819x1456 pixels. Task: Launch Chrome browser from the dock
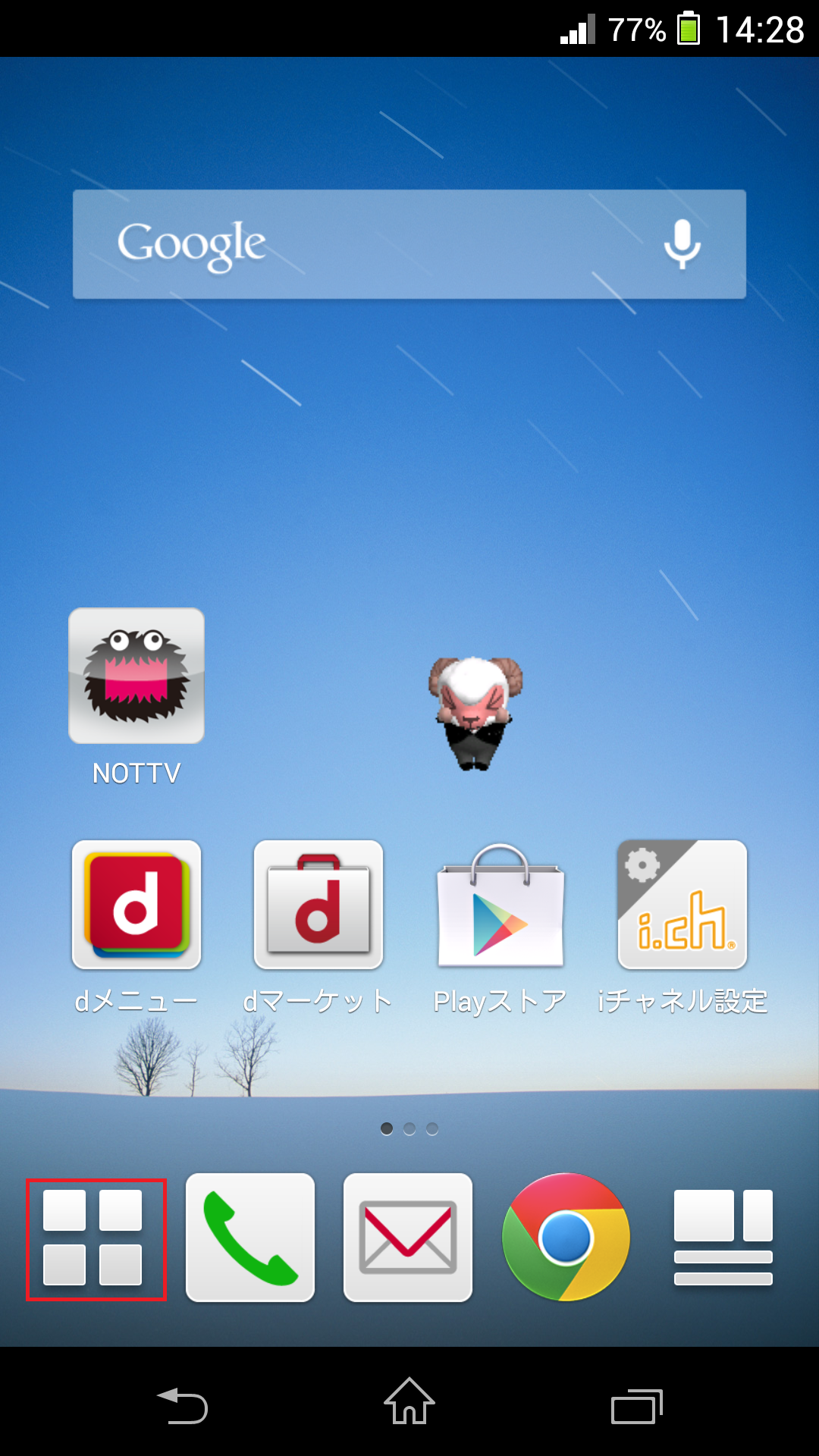(566, 1238)
